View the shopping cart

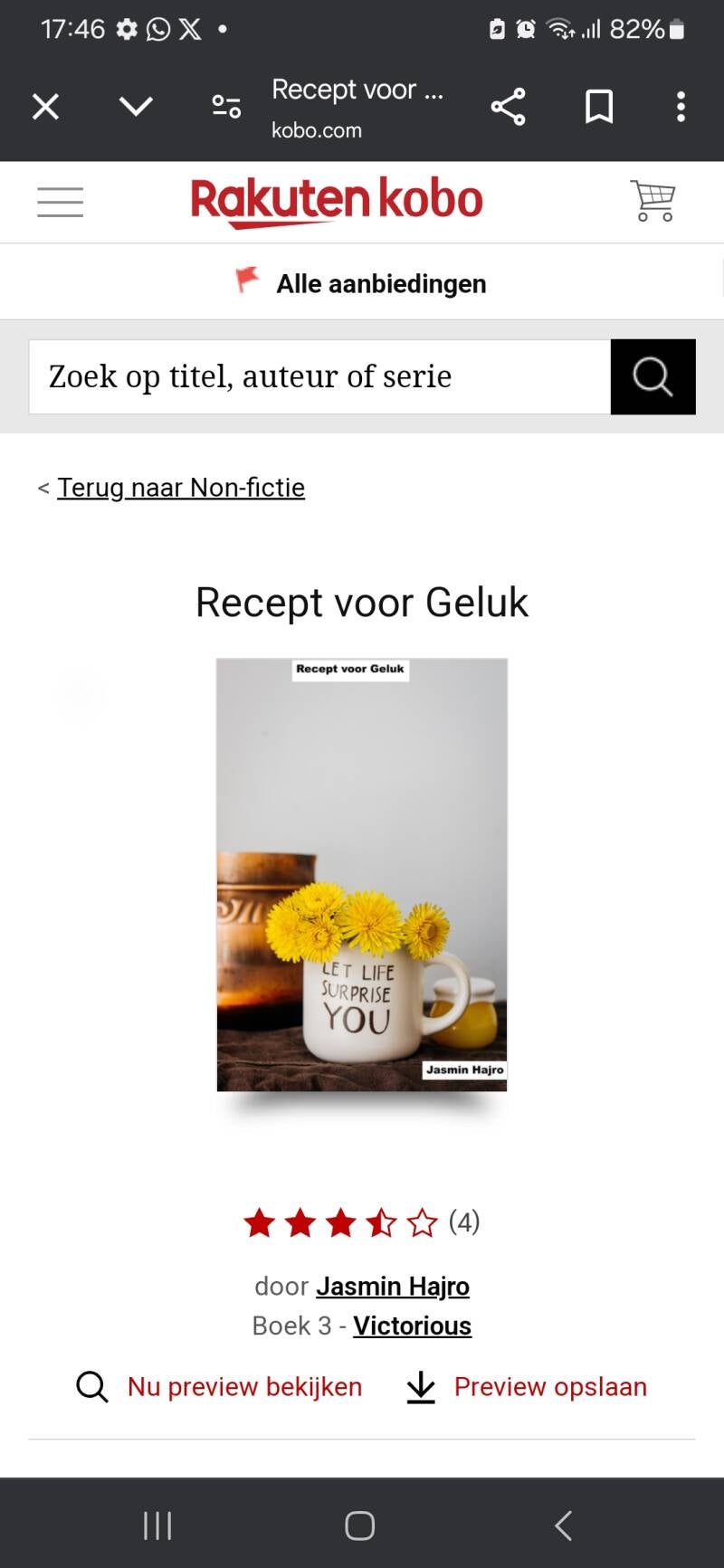pyautogui.click(x=653, y=201)
